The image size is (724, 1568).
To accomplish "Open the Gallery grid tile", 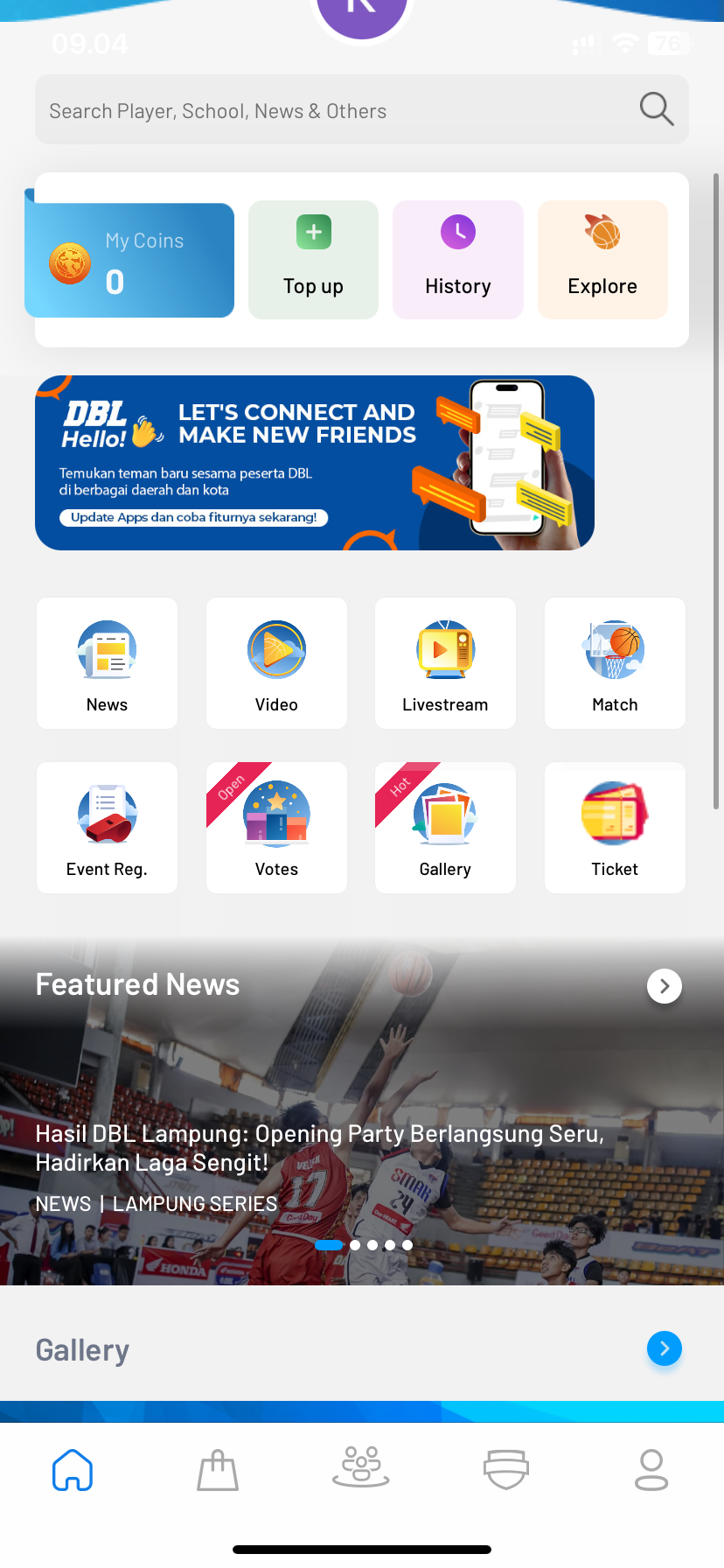I will (445, 828).
